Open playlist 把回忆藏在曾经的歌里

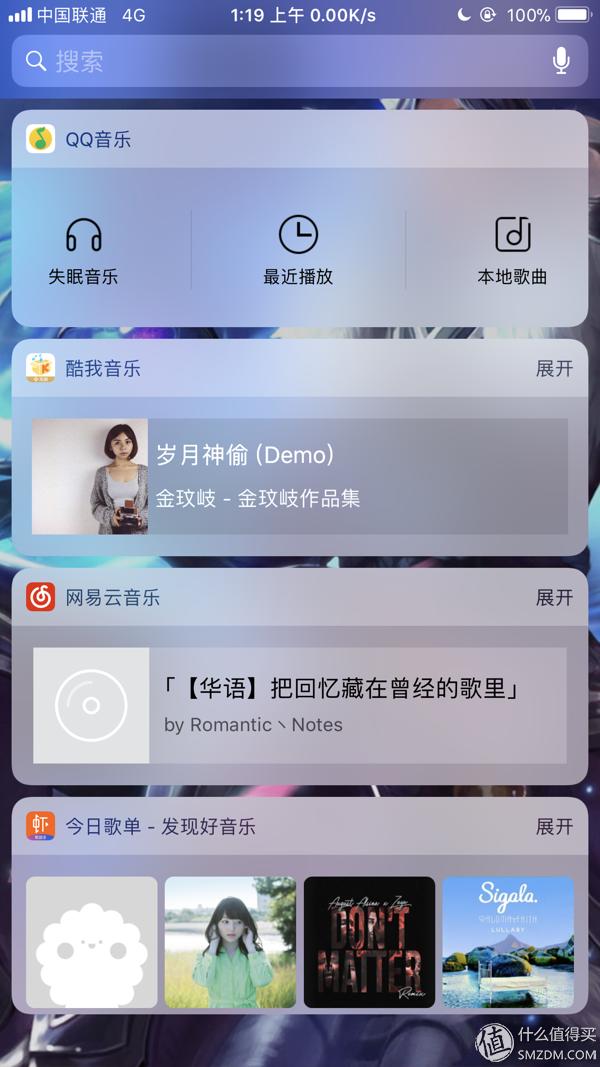(300, 706)
